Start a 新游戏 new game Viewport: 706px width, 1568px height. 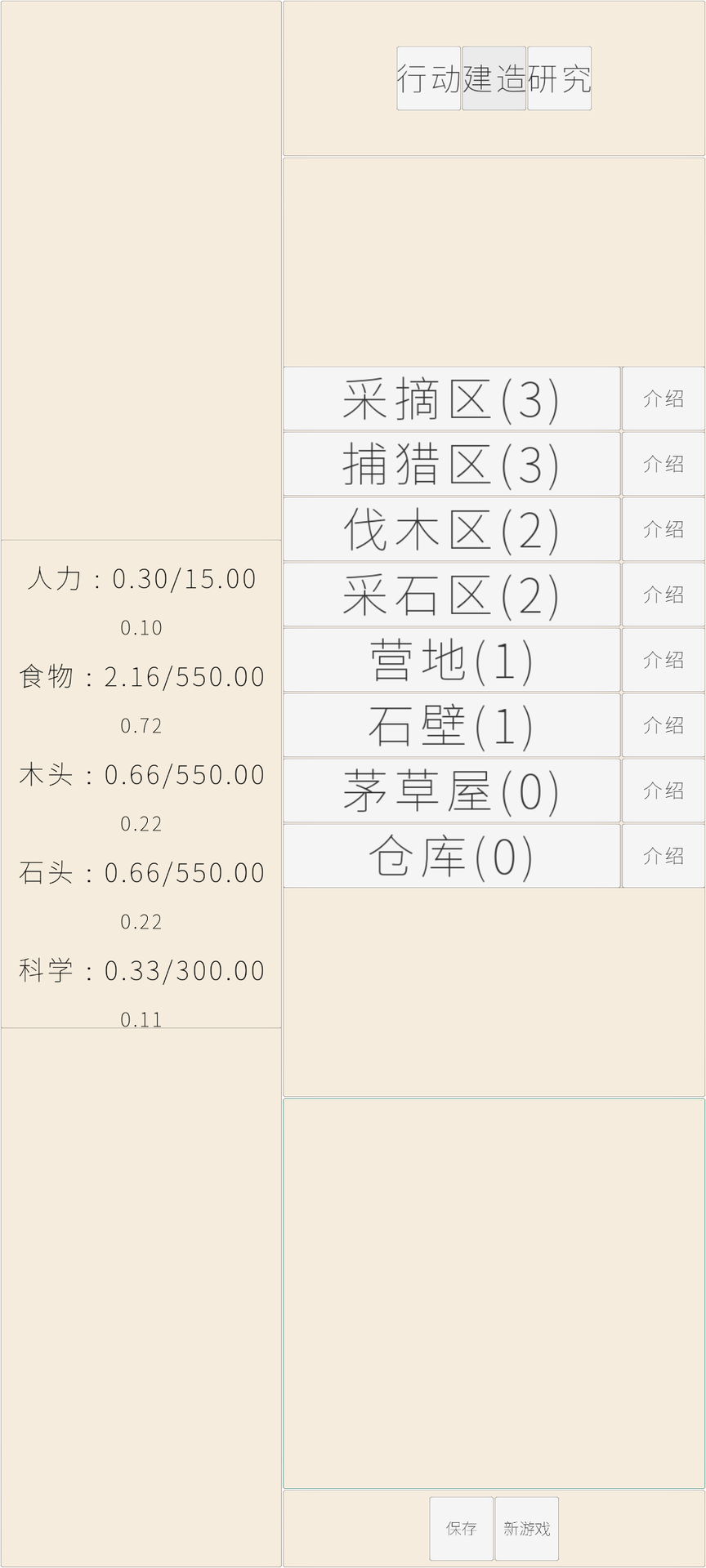tap(526, 1528)
